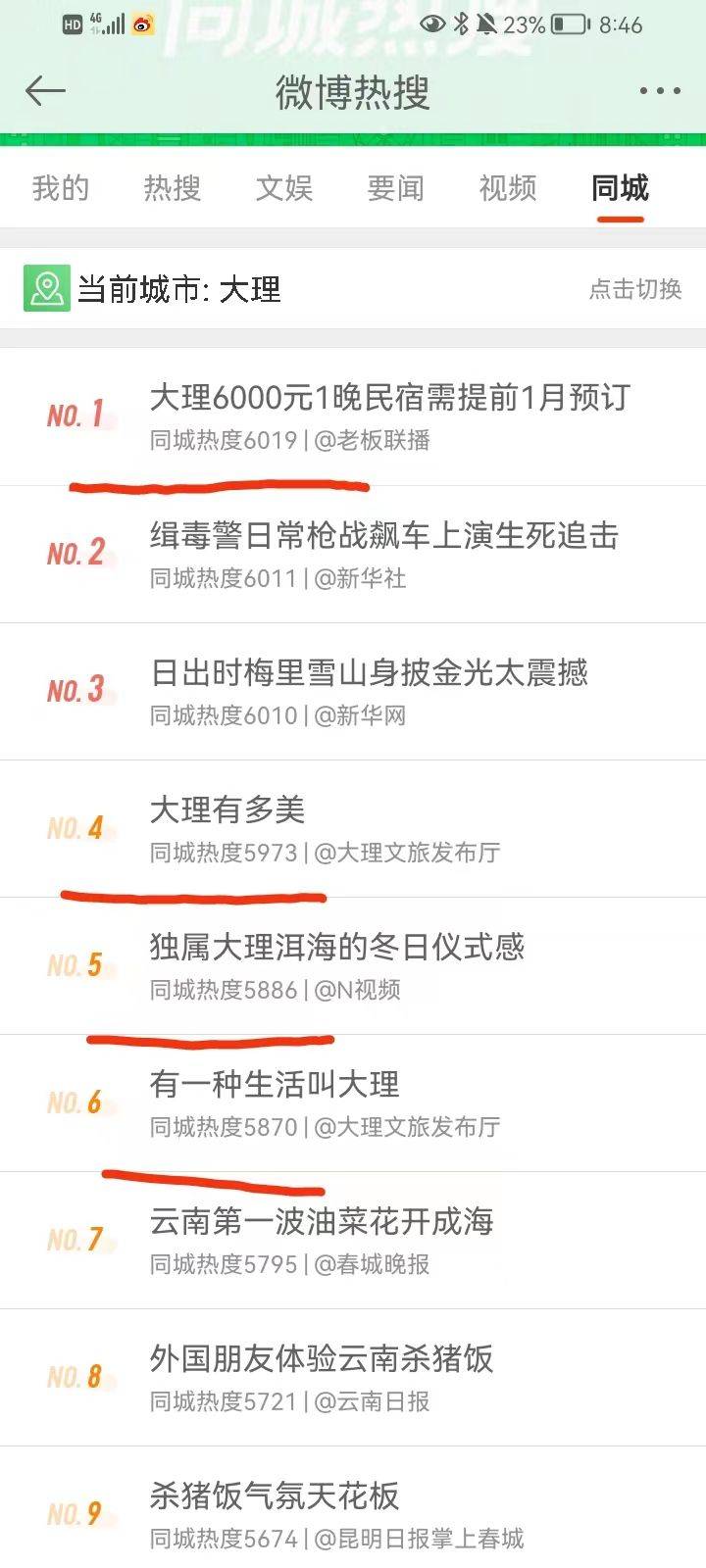Open topic 独属大理洱海的冬日仪式感
The image size is (706, 1568).
click(353, 966)
